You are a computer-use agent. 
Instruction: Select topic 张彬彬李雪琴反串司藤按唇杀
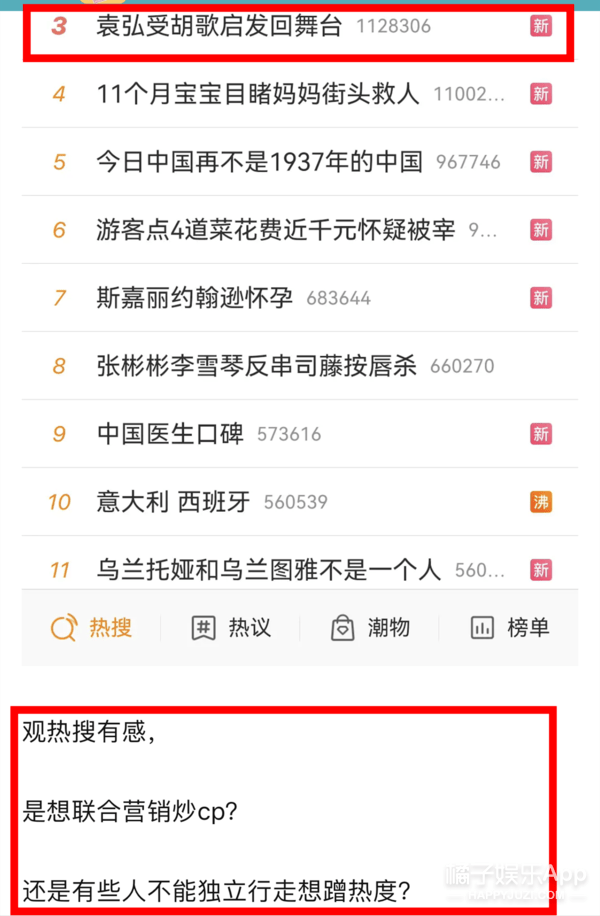tap(256, 366)
